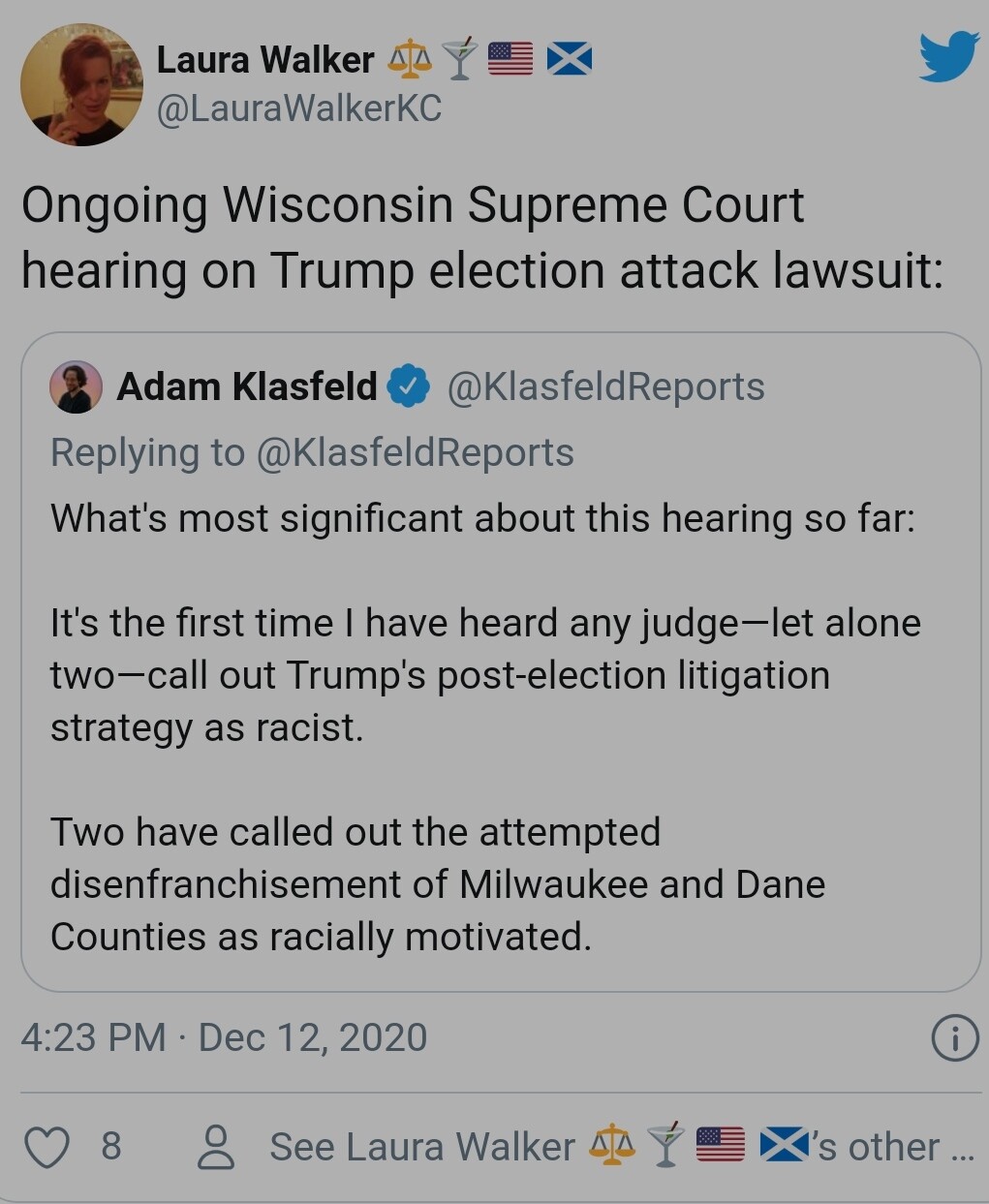Open Laura Walker's profile picture
This screenshot has width=989, height=1204.
(81, 85)
